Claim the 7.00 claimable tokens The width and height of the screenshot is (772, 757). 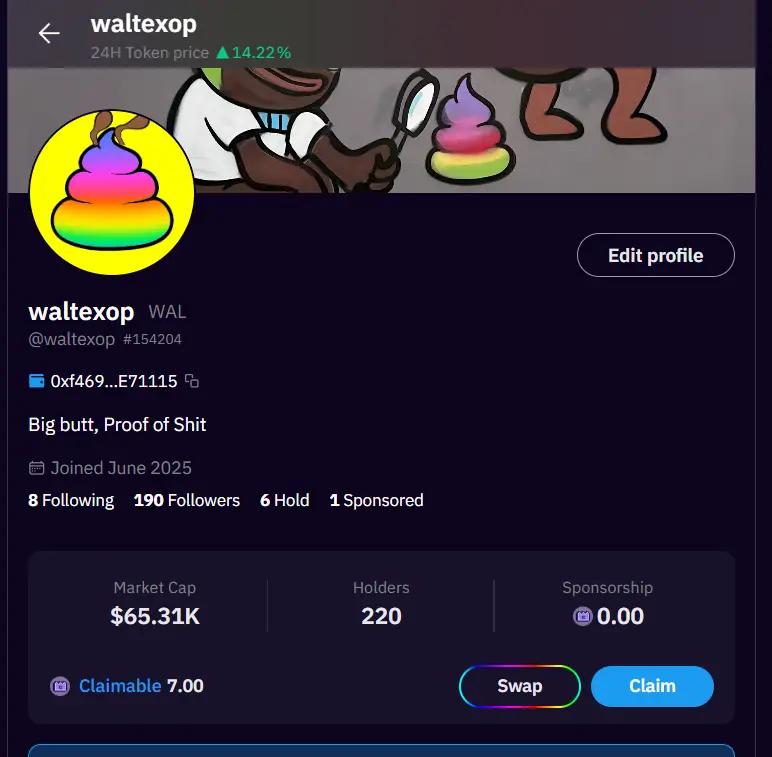[x=652, y=686]
